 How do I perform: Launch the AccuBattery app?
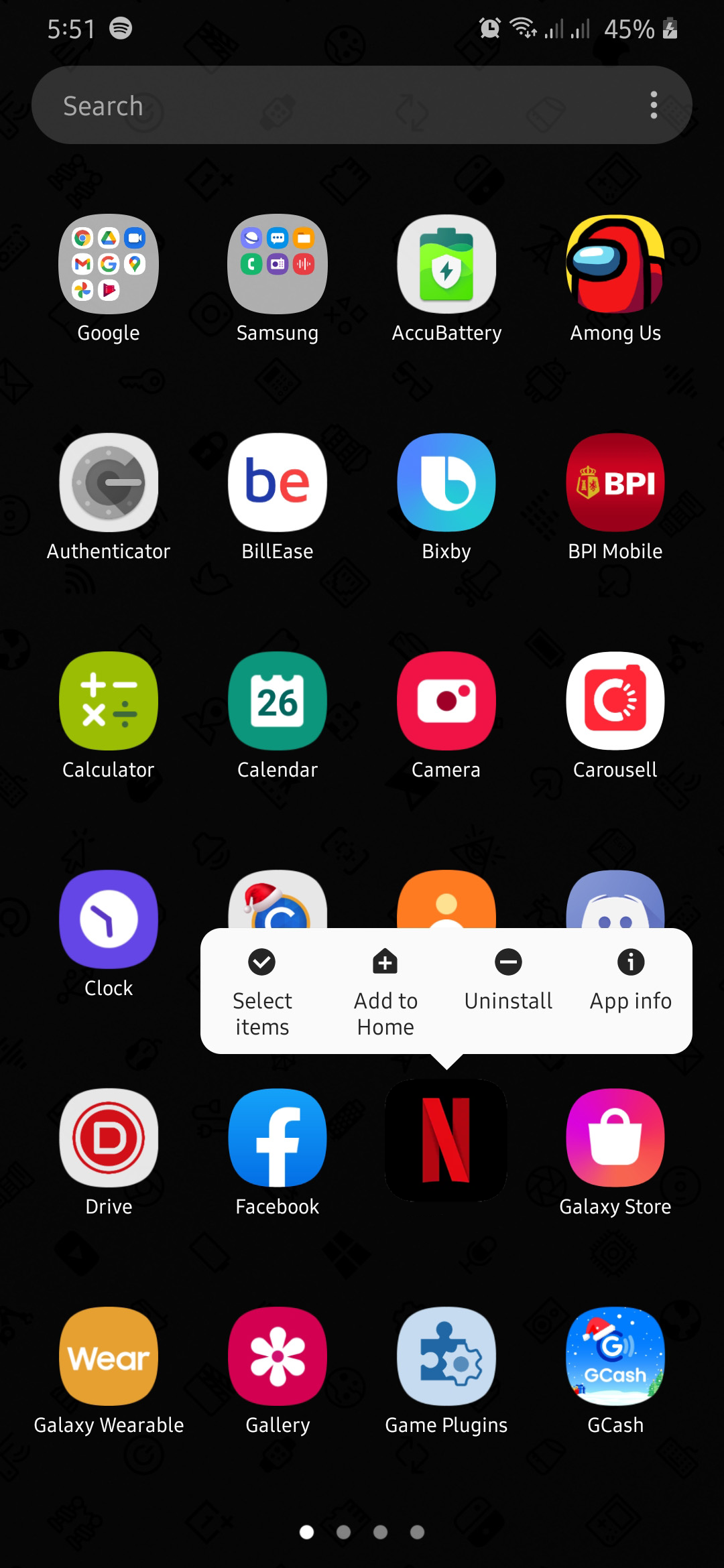coord(446,265)
